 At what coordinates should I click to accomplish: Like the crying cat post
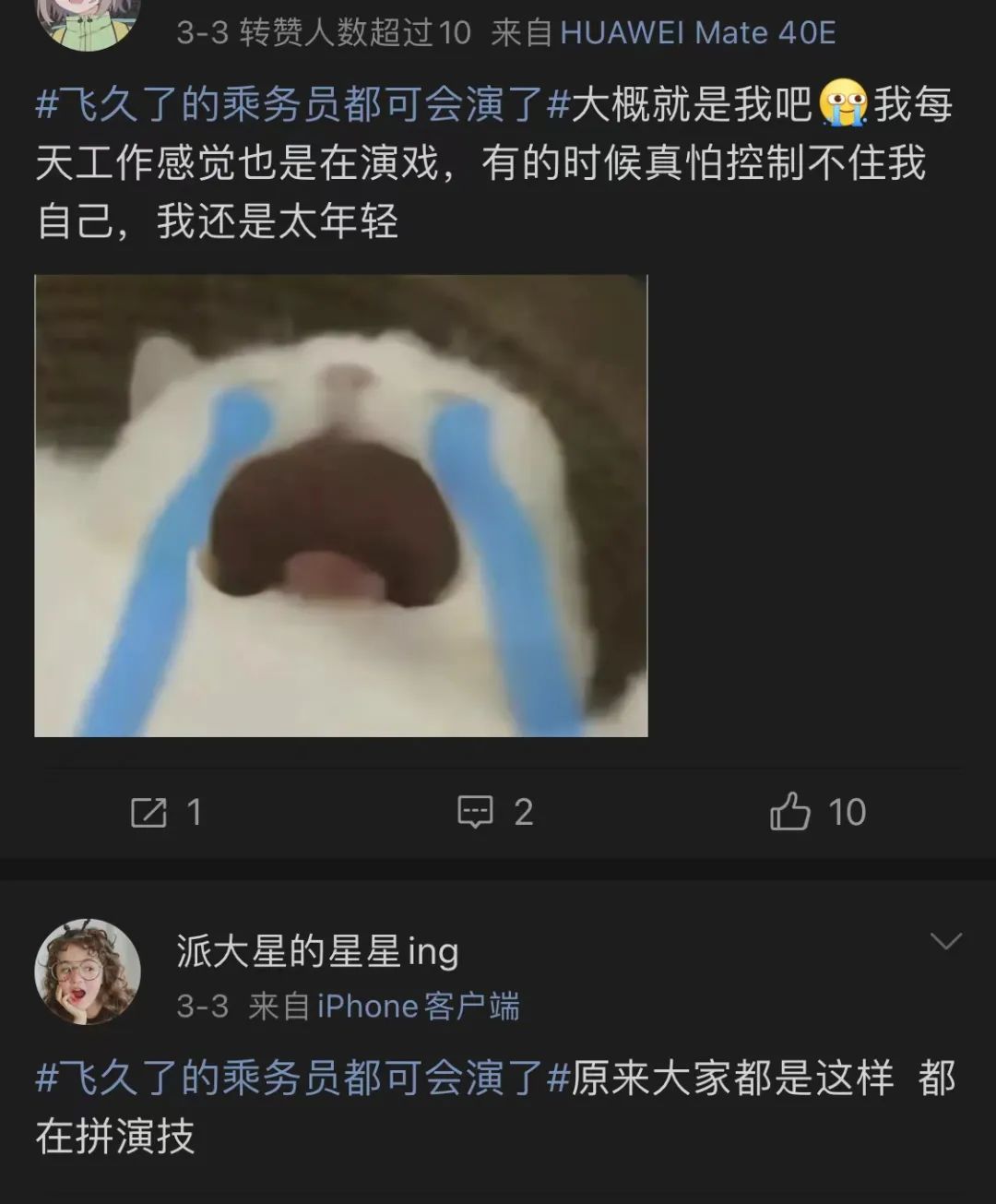click(818, 813)
